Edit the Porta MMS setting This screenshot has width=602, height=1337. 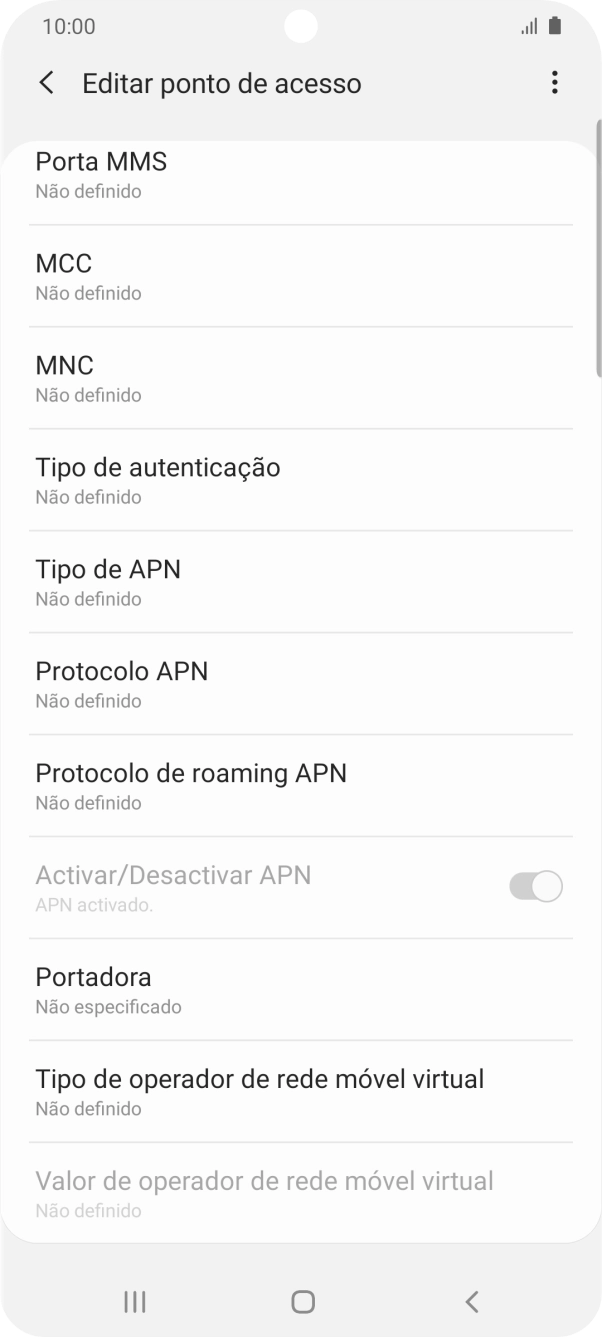[300, 175]
